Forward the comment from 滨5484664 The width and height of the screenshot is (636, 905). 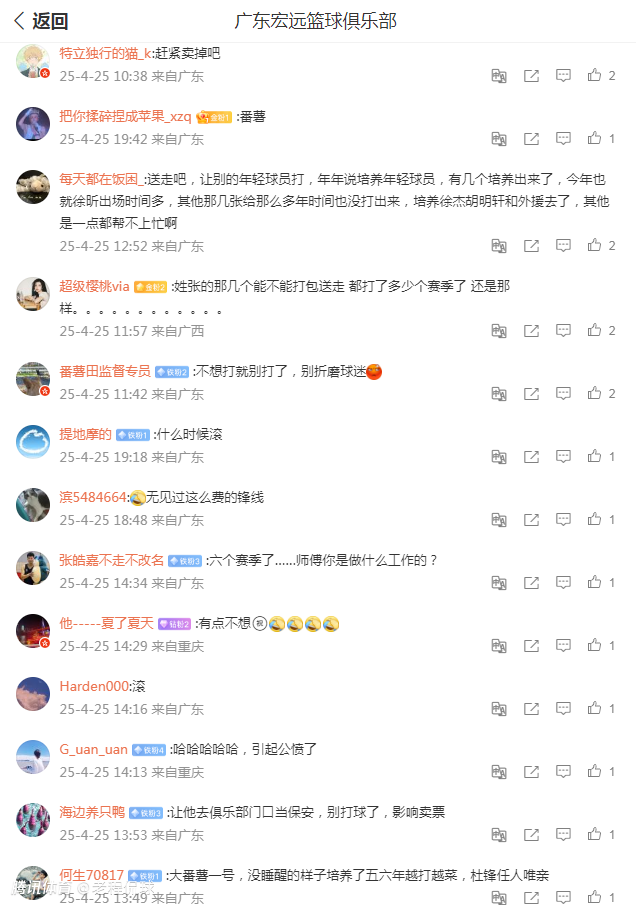click(x=532, y=520)
